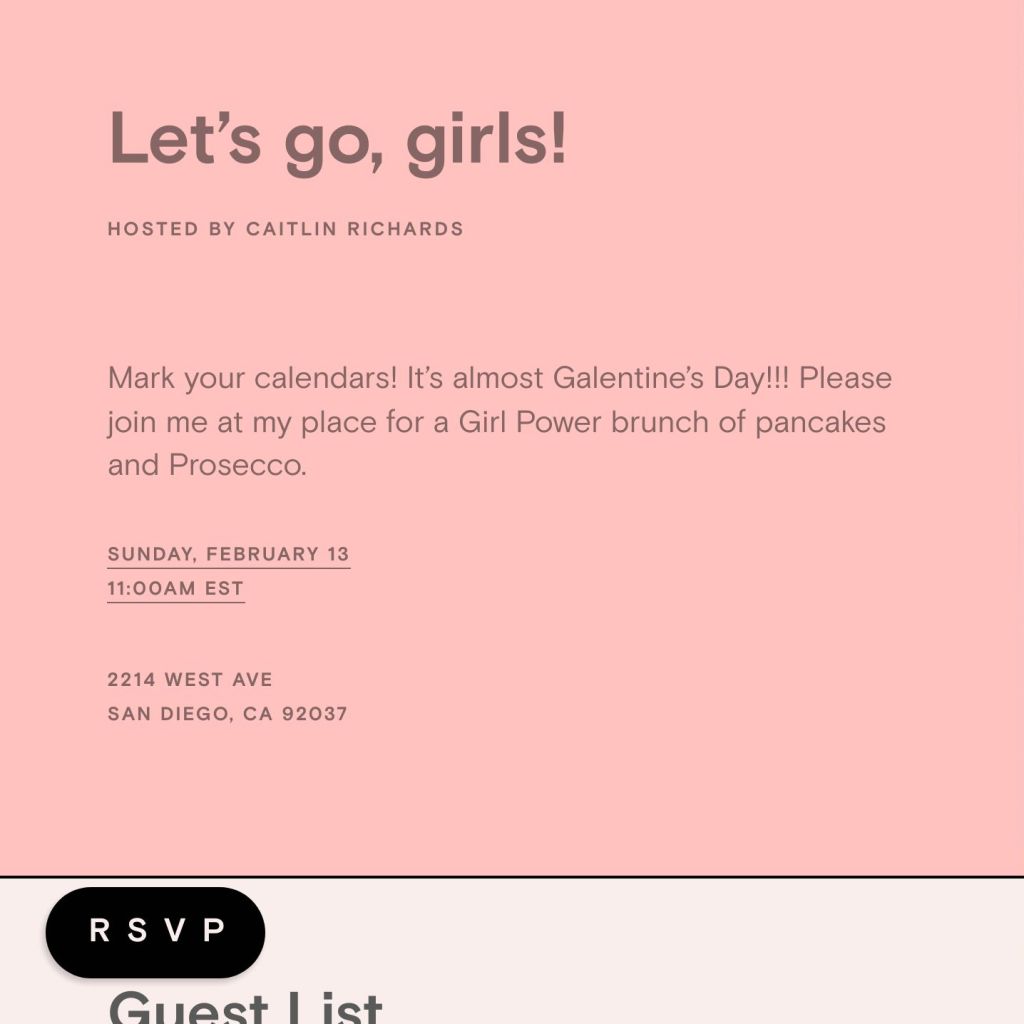Screen dimensions: 1024x1024
Task: Tap the RSVP button
Action: [x=155, y=931]
